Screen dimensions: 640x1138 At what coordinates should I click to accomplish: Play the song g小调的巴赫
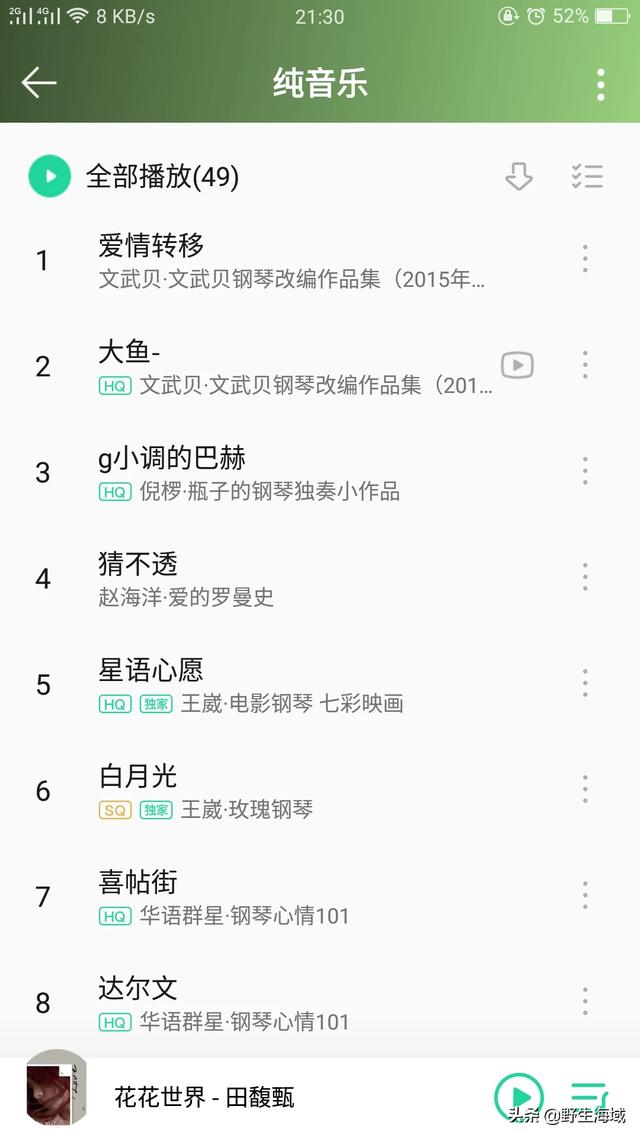pos(290,471)
